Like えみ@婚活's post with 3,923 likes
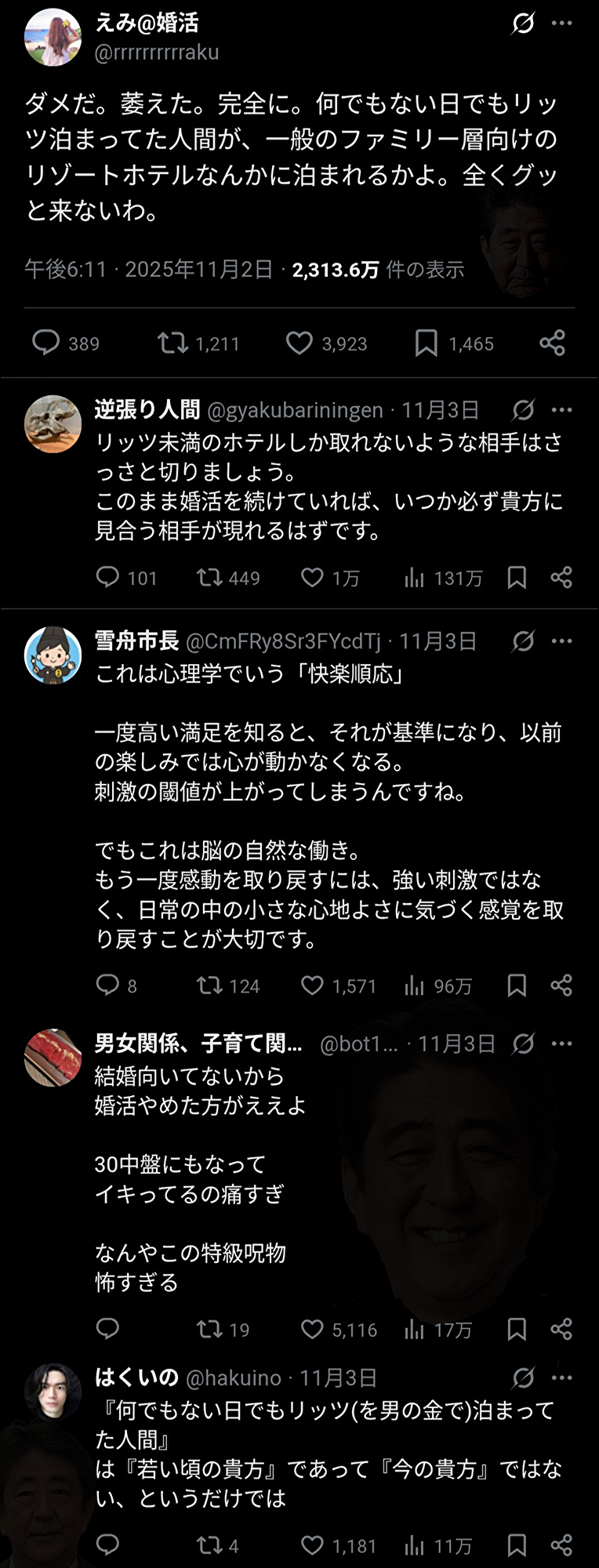This screenshot has width=599, height=1568. click(x=299, y=343)
